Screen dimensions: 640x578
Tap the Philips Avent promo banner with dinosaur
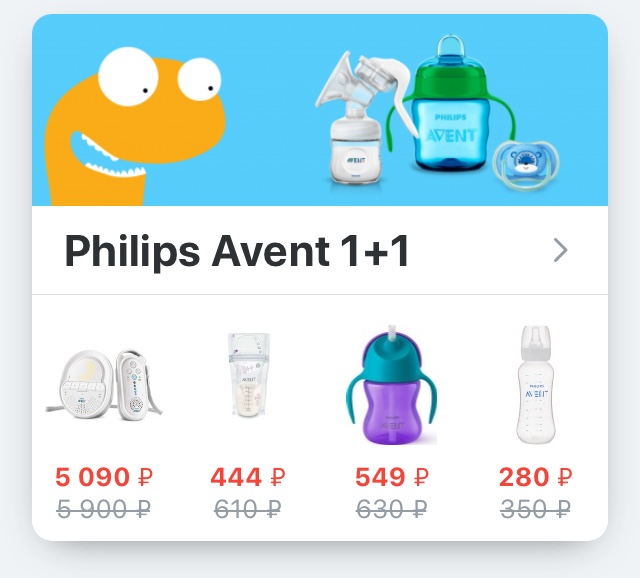point(320,111)
